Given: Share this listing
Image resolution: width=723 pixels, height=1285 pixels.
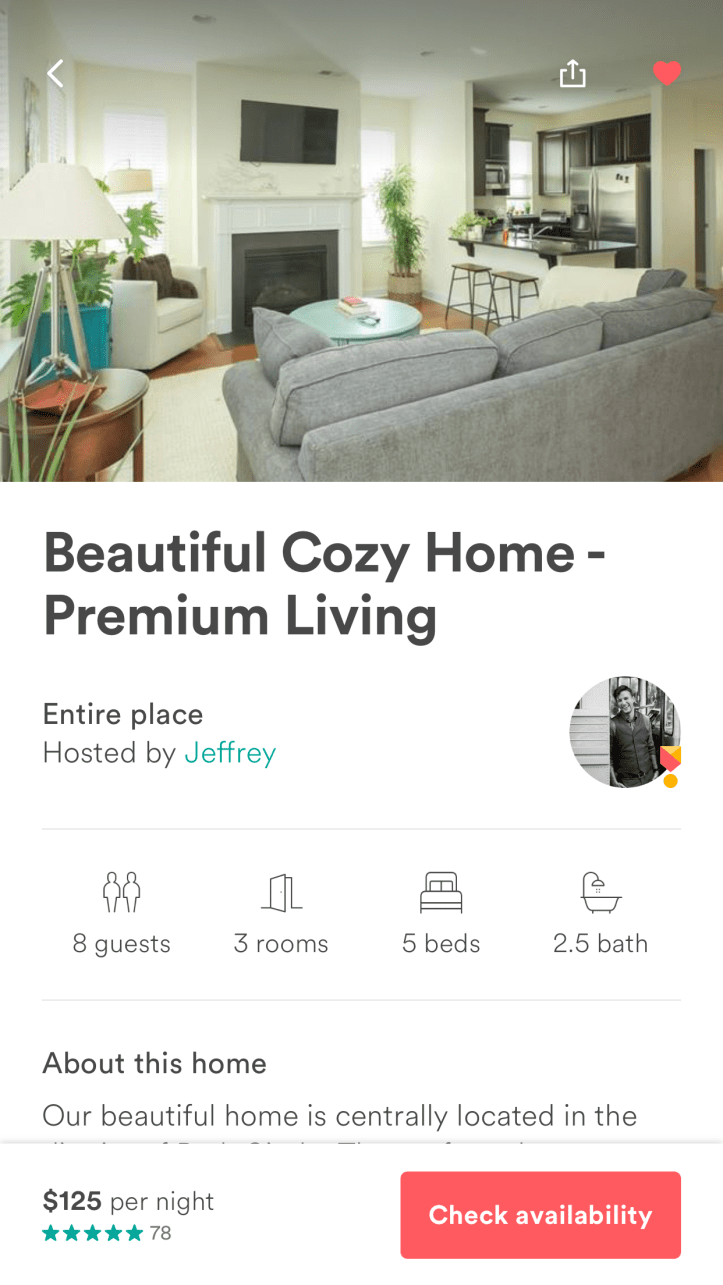Looking at the screenshot, I should [x=572, y=73].
